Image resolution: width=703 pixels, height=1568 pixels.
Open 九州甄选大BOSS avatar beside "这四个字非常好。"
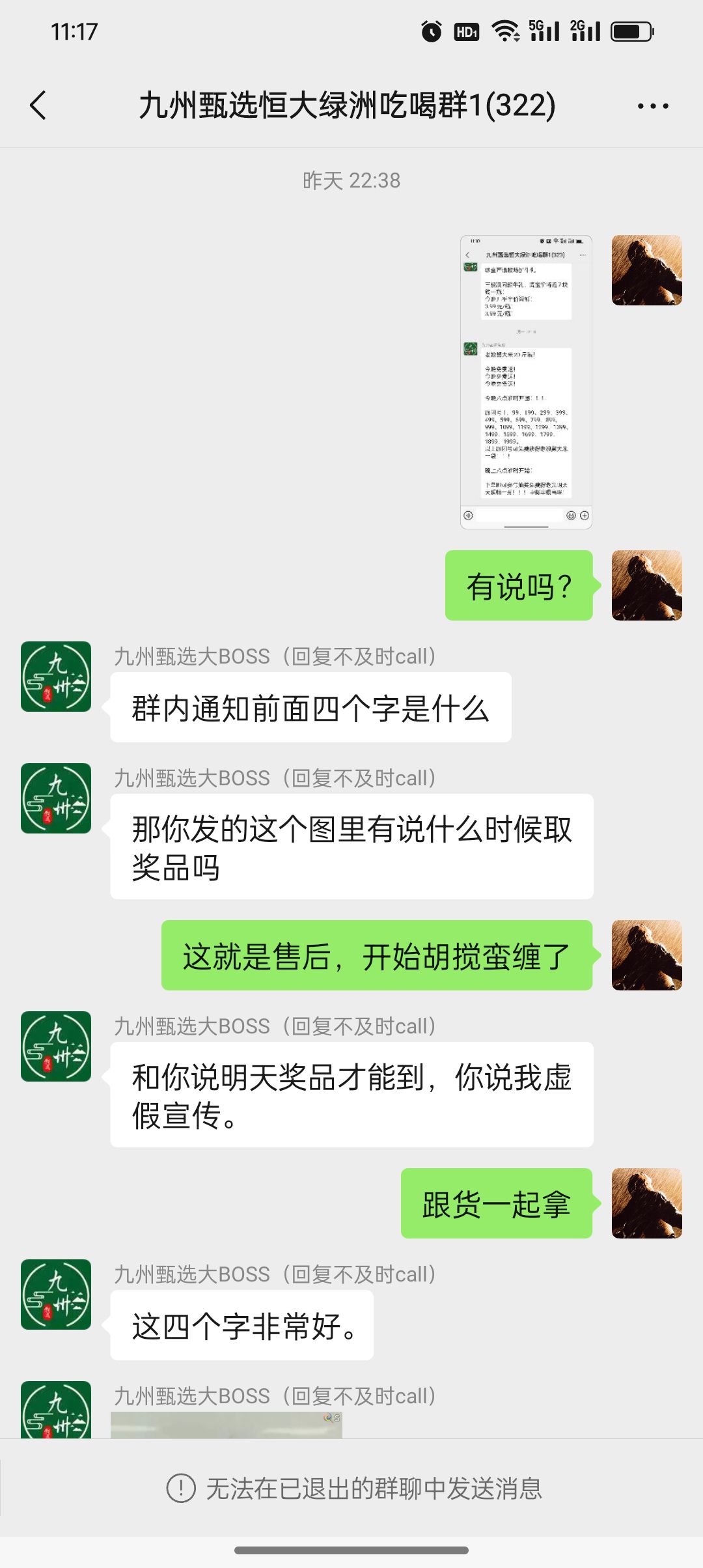pos(56,1295)
